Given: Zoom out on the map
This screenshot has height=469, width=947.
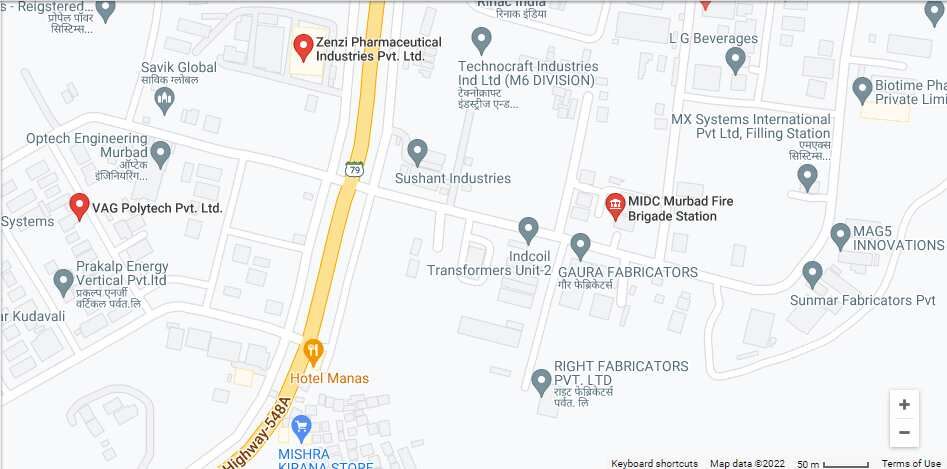Looking at the screenshot, I should 904,432.
